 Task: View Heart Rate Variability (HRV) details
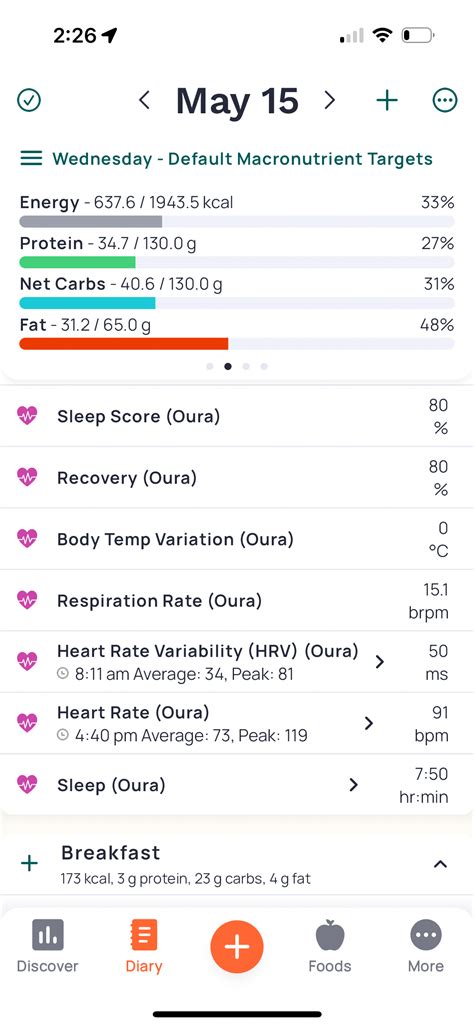click(x=237, y=662)
